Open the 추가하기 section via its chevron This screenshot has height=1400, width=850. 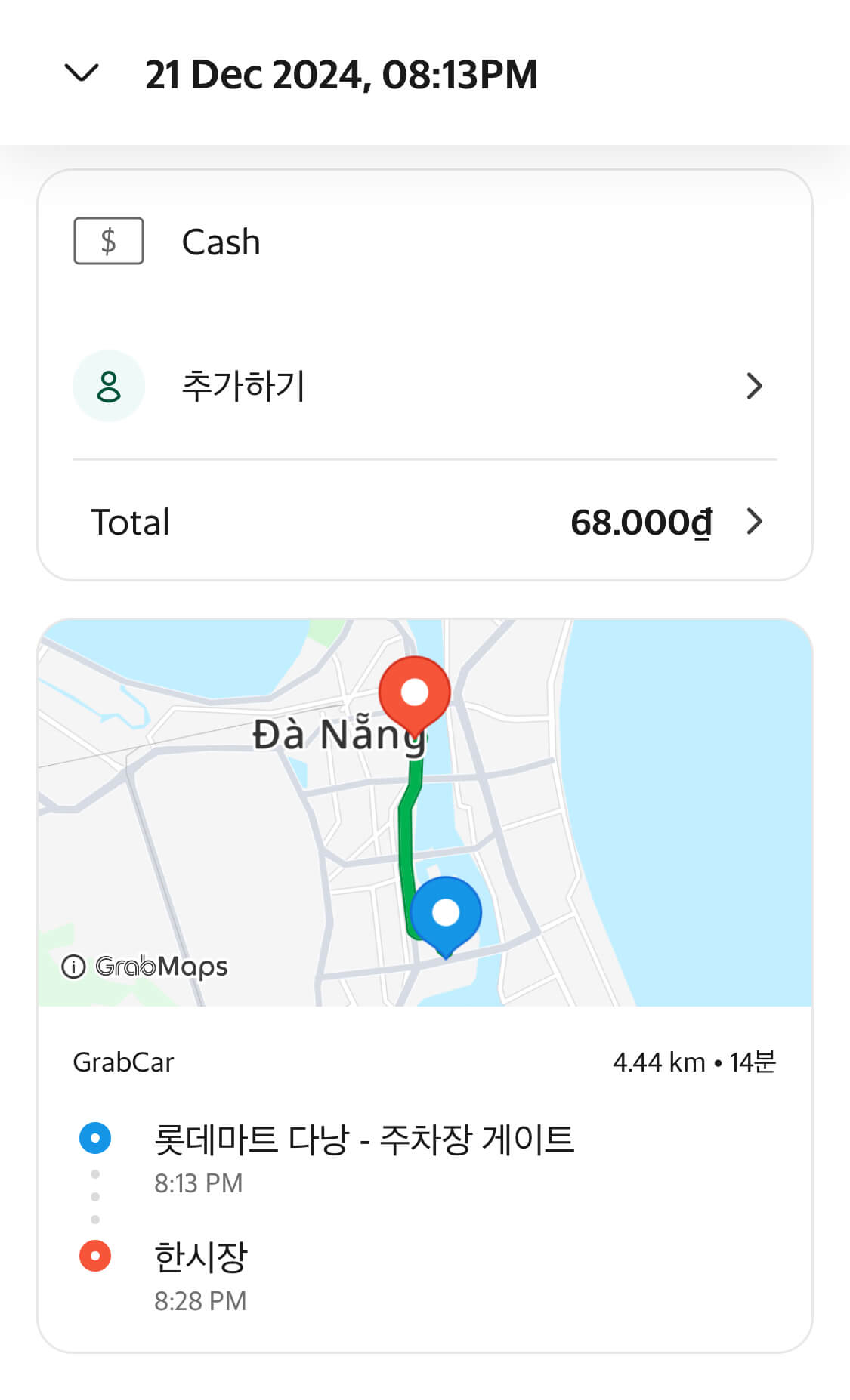(755, 385)
